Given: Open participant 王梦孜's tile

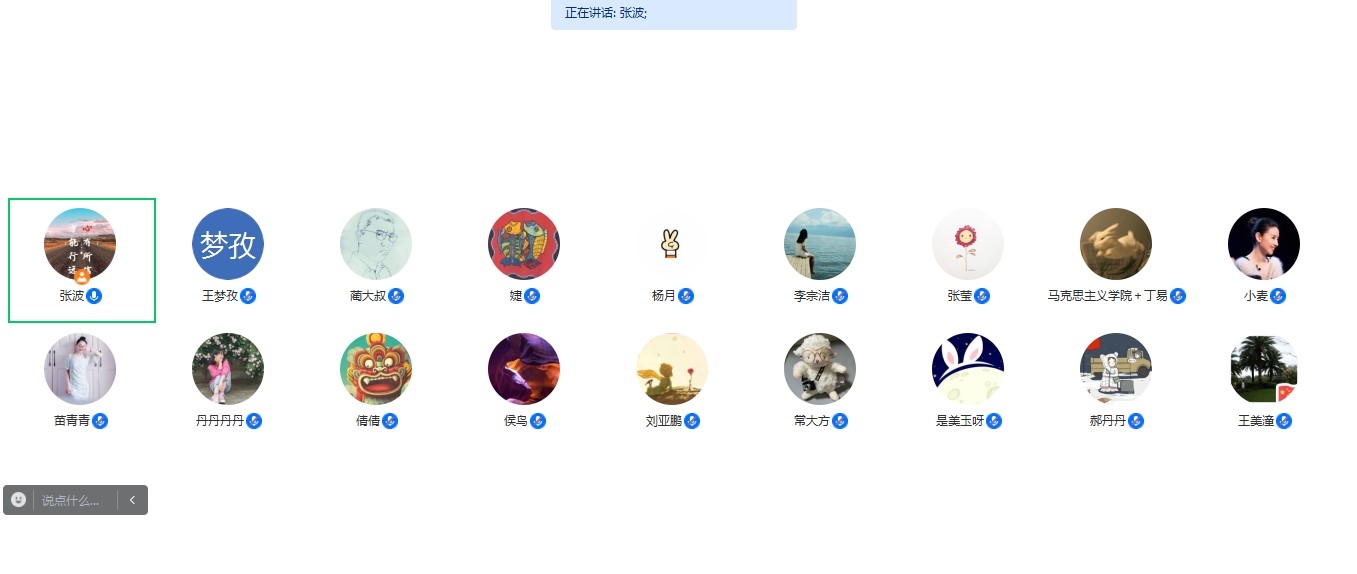Looking at the screenshot, I should pyautogui.click(x=228, y=244).
